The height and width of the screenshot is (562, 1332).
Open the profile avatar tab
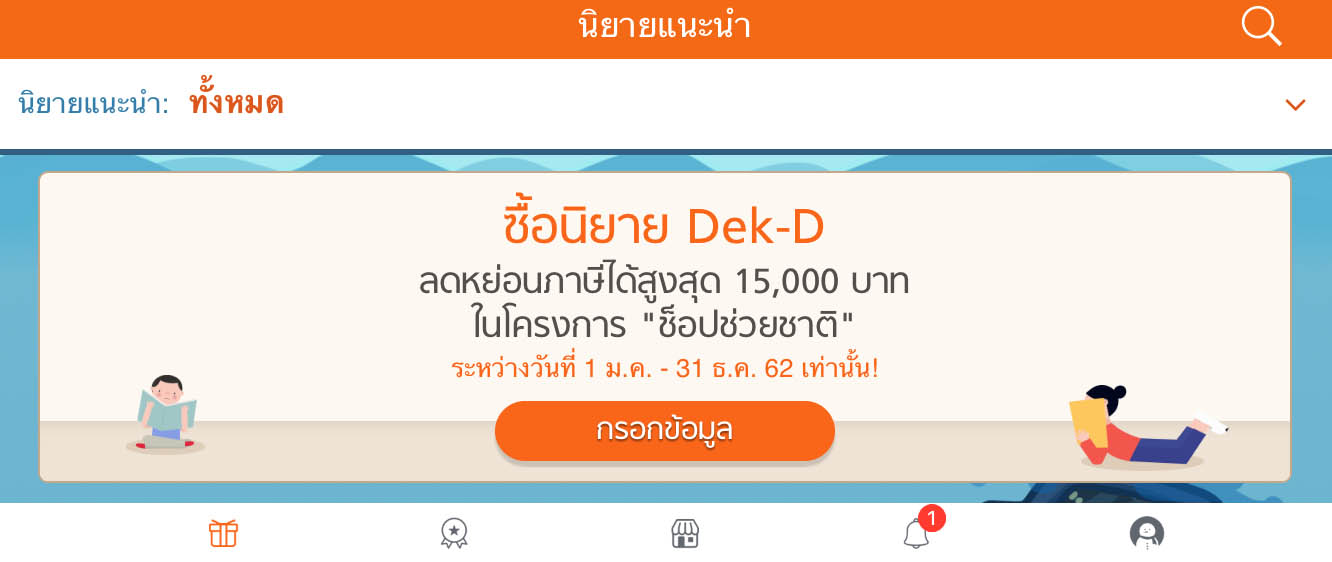click(1146, 533)
